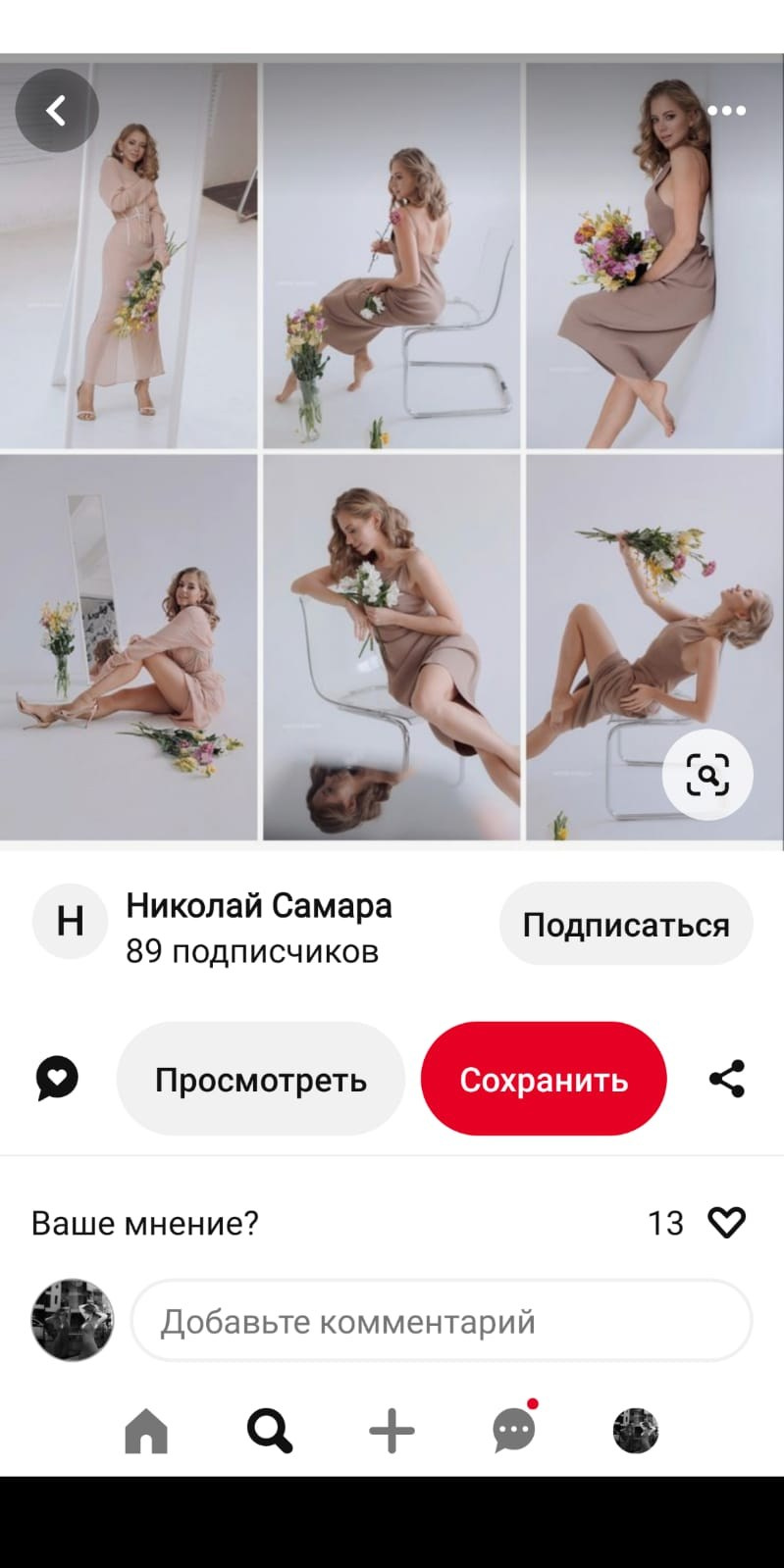Screen dimensions: 784x1568
Task: Open reactions with the heart chat icon
Action: coord(56,1078)
